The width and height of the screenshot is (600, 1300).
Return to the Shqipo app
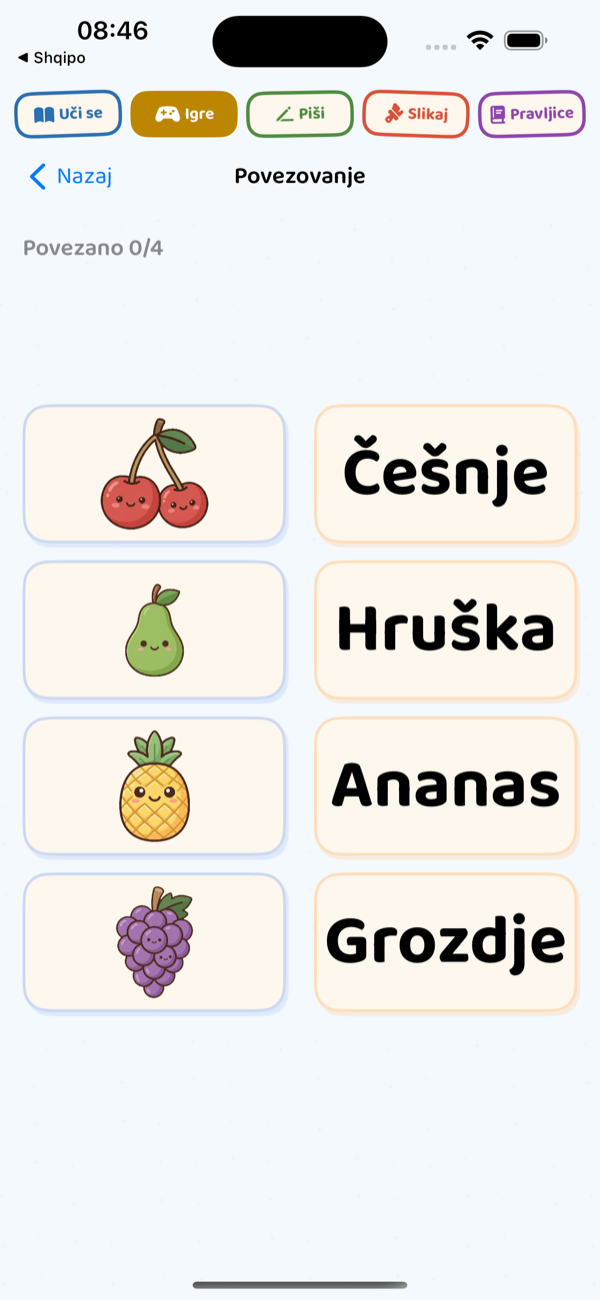[52, 58]
